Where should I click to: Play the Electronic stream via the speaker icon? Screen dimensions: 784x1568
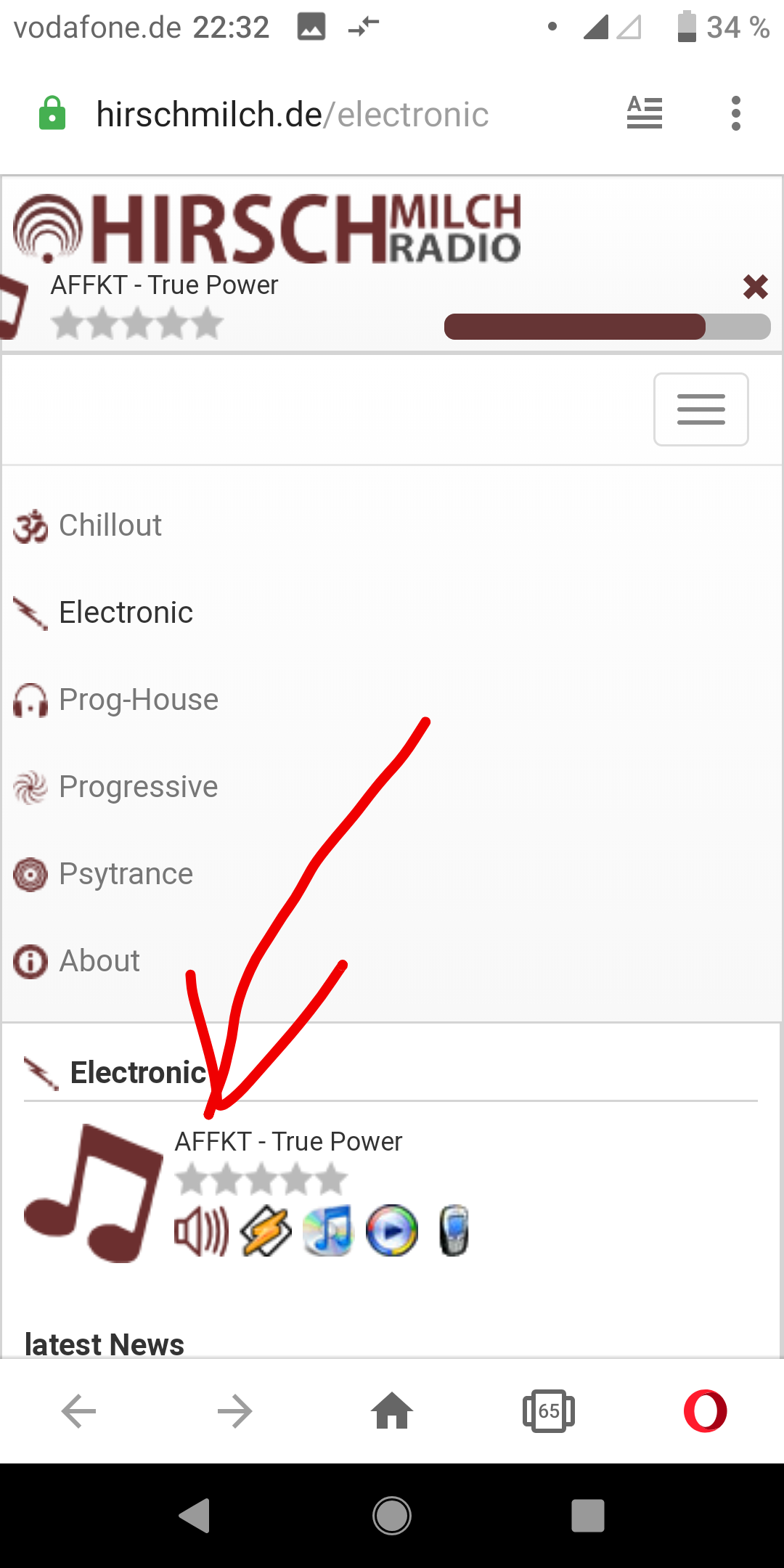pyautogui.click(x=202, y=1231)
